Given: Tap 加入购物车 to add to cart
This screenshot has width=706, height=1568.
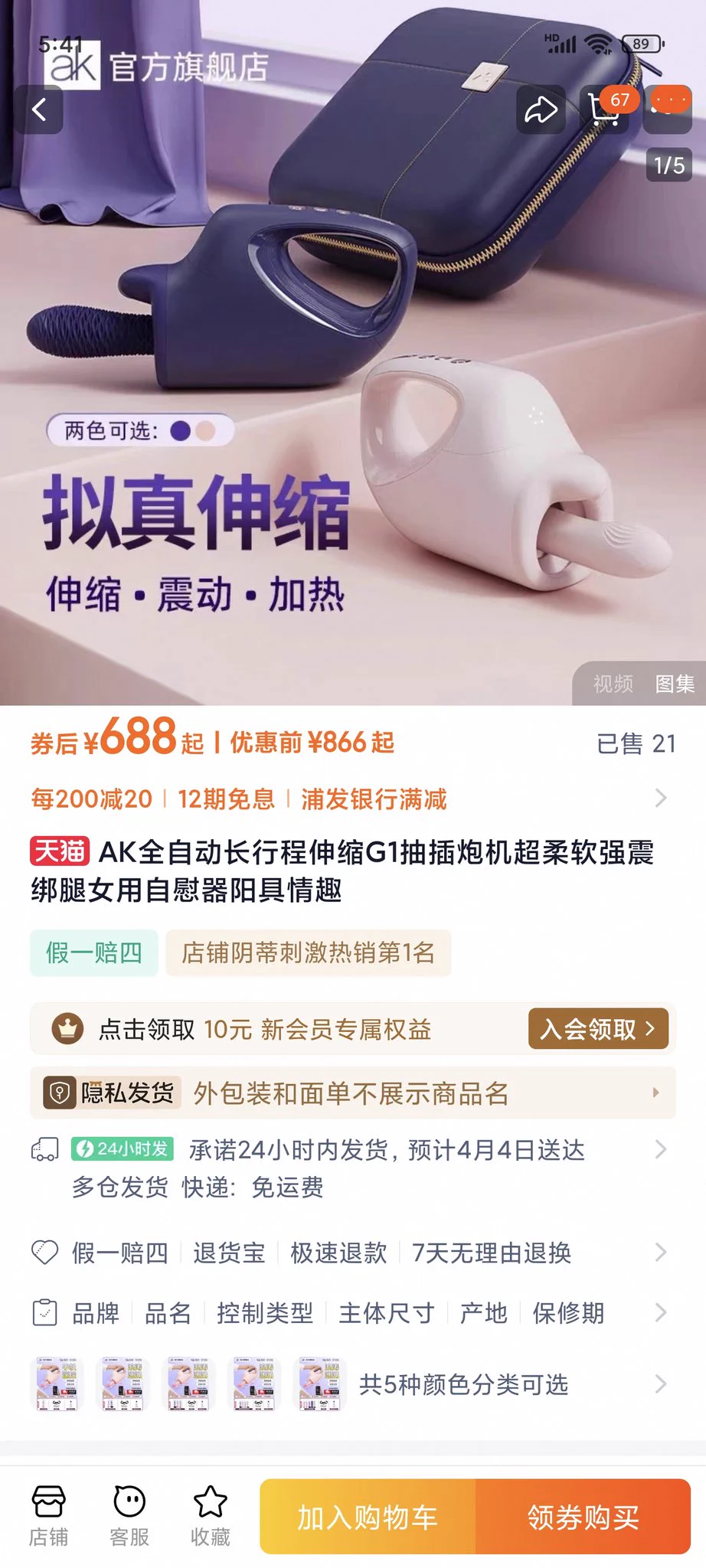Looking at the screenshot, I should coord(368,1517).
